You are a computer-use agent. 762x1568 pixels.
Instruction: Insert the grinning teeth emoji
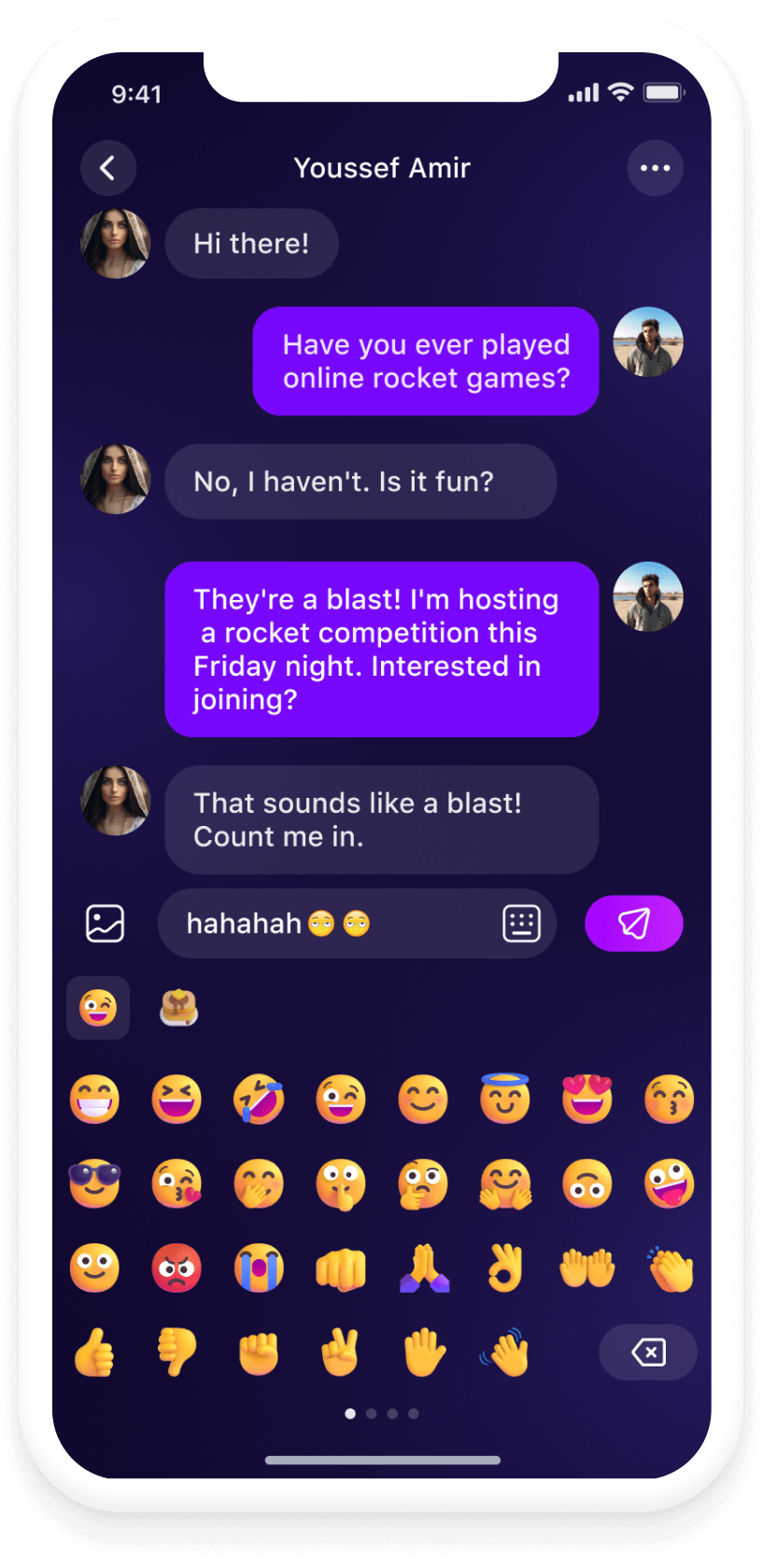coord(95,1099)
